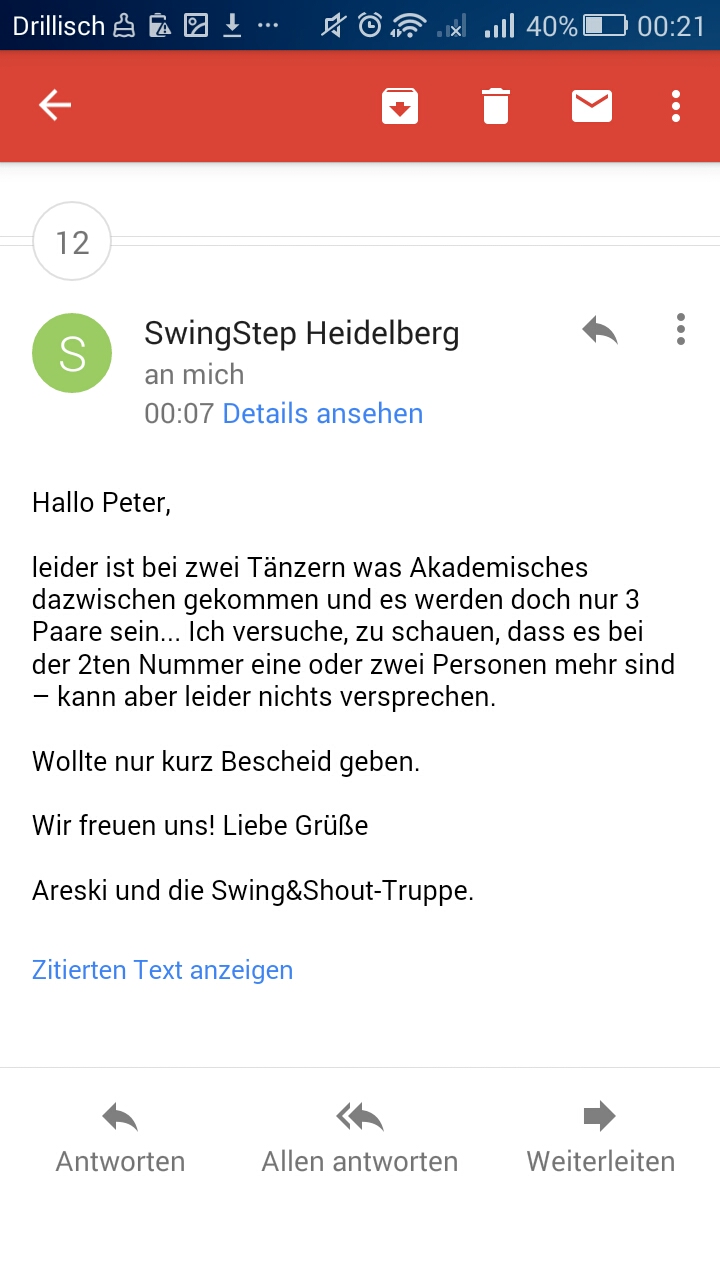
Task: Tap Antworten to reply to the sender
Action: tap(120, 1138)
